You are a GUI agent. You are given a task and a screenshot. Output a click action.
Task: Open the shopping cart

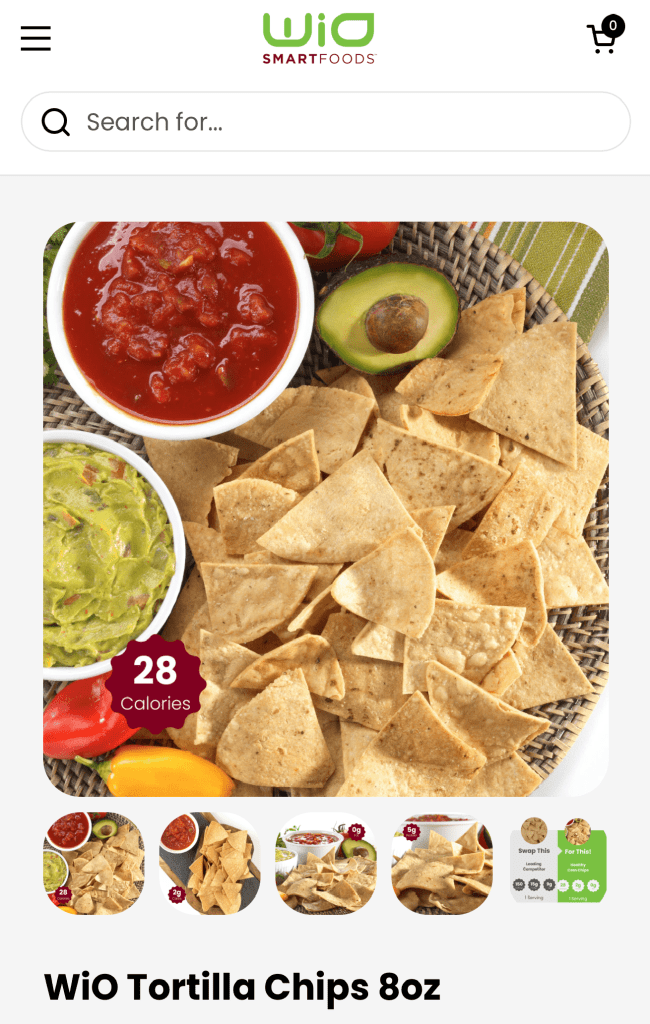point(604,37)
